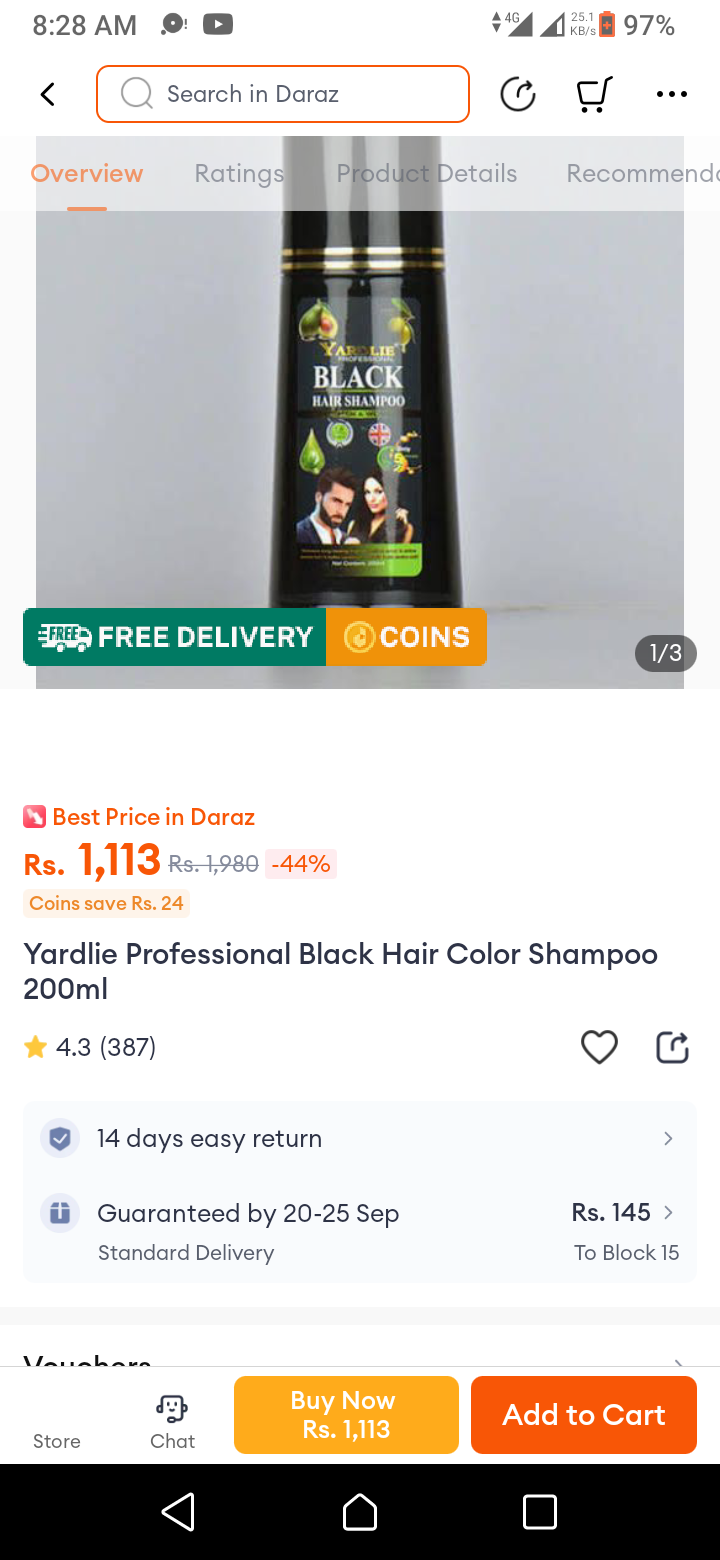Tap the circular arrow icon beside search
This screenshot has height=1560, width=720.
[x=518, y=94]
